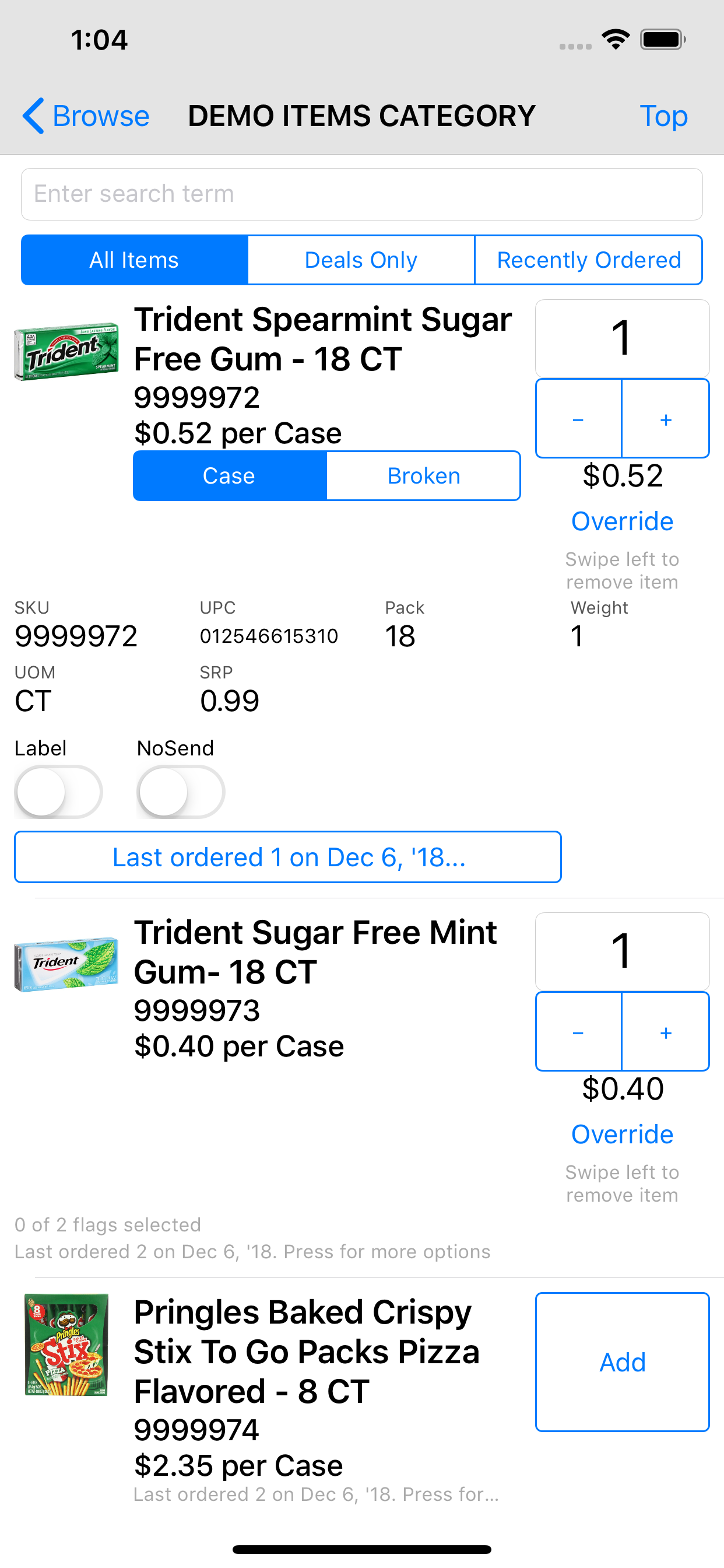Toggle the Label switch
The width and height of the screenshot is (724, 1568).
[x=58, y=792]
